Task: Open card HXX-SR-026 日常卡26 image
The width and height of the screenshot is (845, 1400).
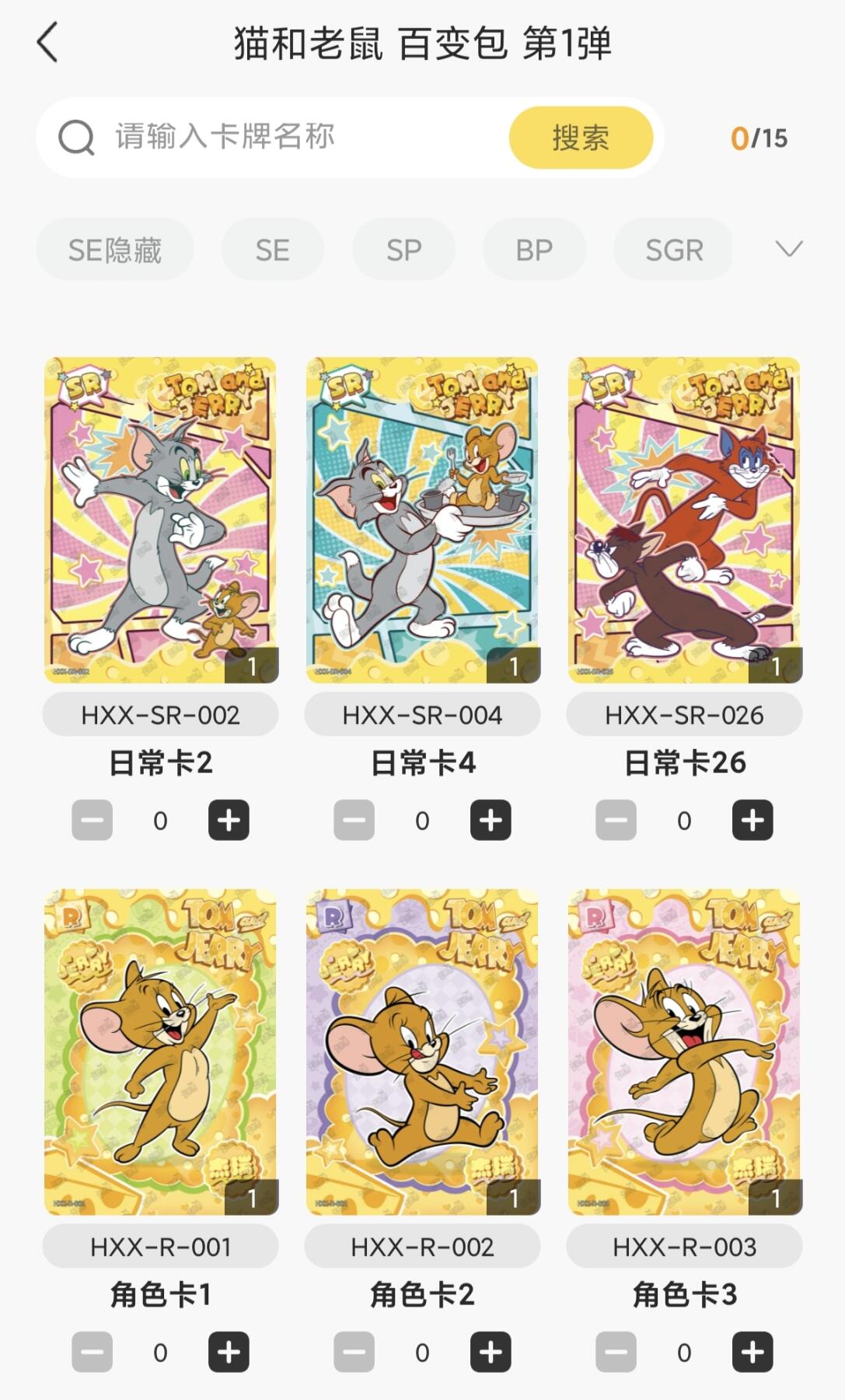Action: 684,520
